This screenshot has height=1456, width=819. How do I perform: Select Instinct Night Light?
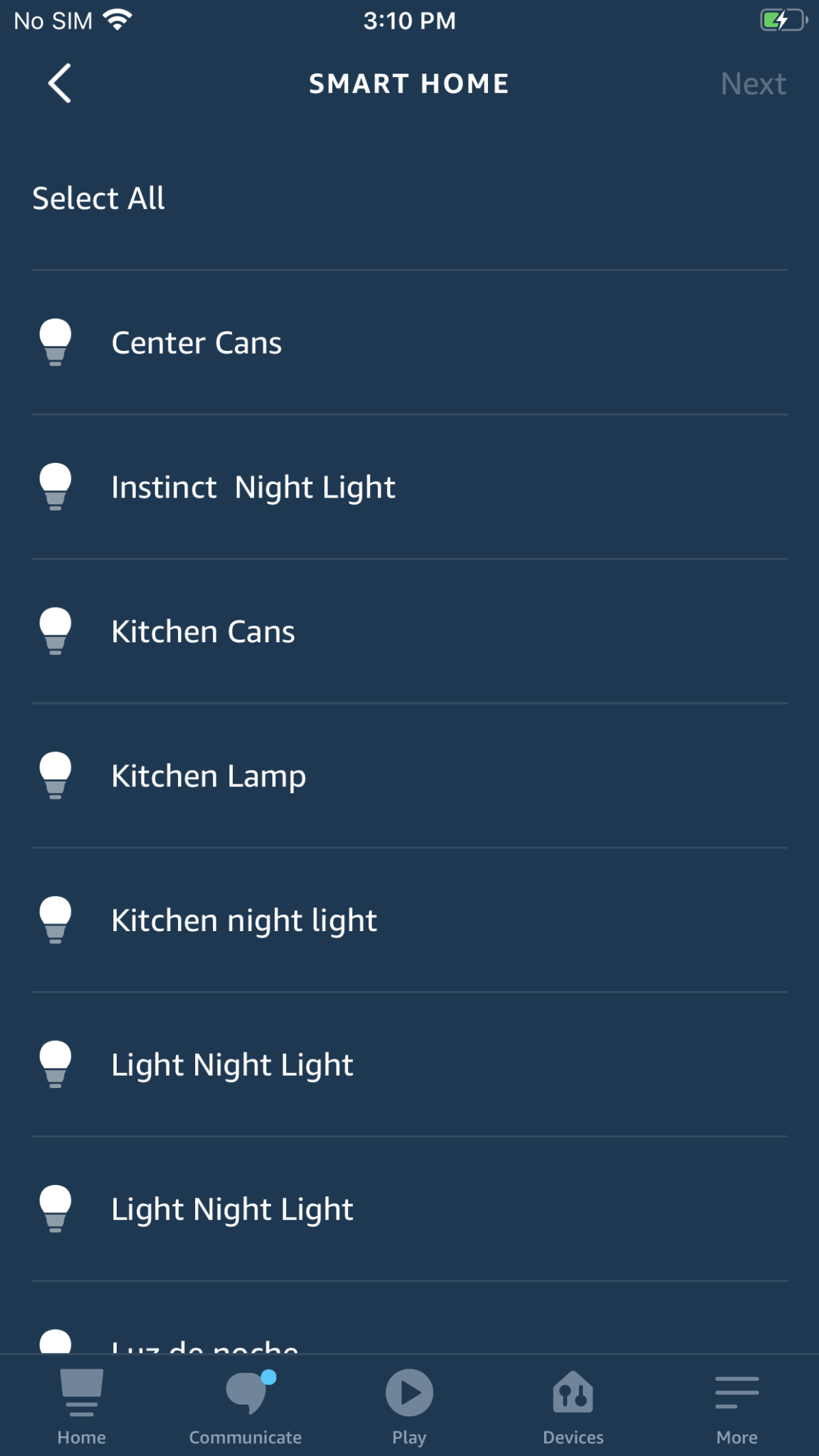pyautogui.click(x=409, y=487)
